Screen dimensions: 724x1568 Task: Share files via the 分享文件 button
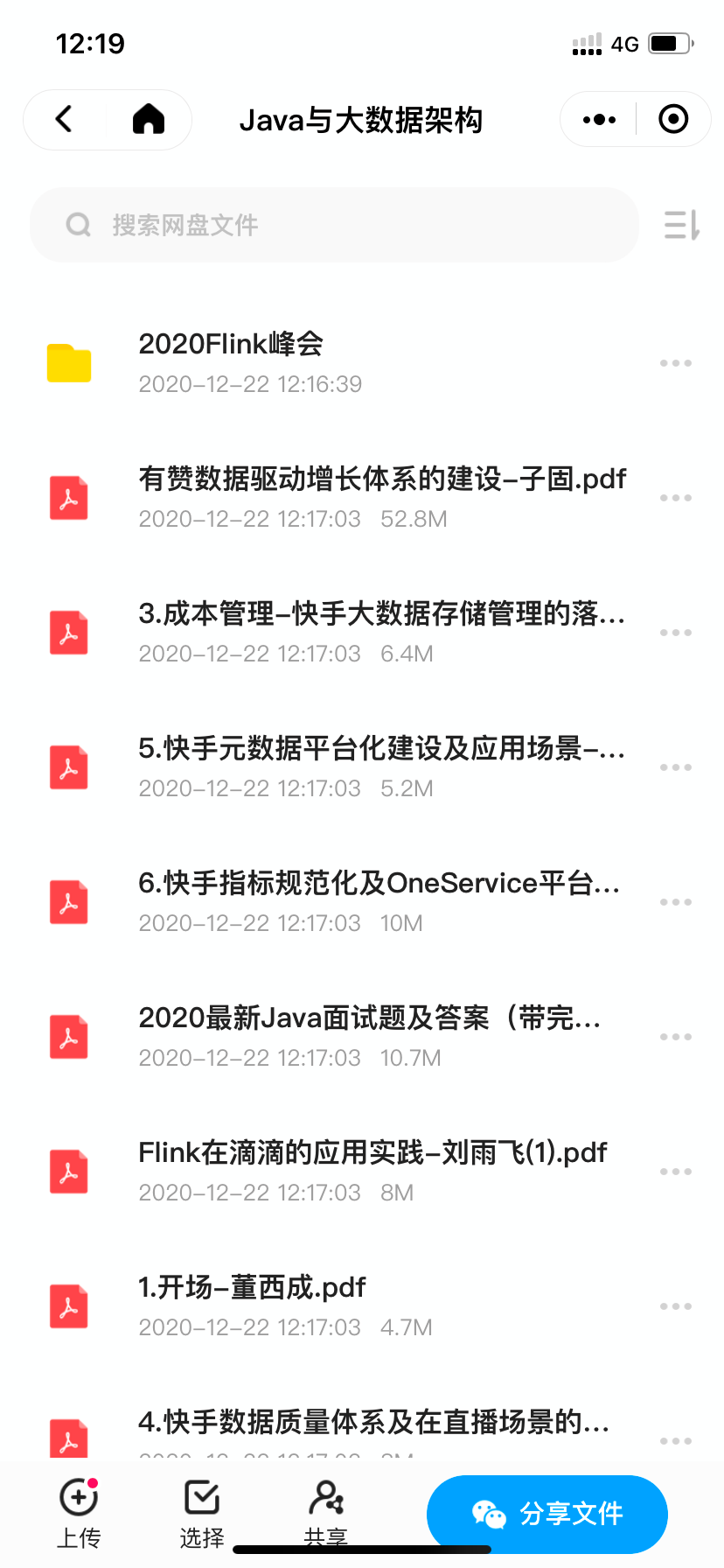click(x=546, y=1514)
